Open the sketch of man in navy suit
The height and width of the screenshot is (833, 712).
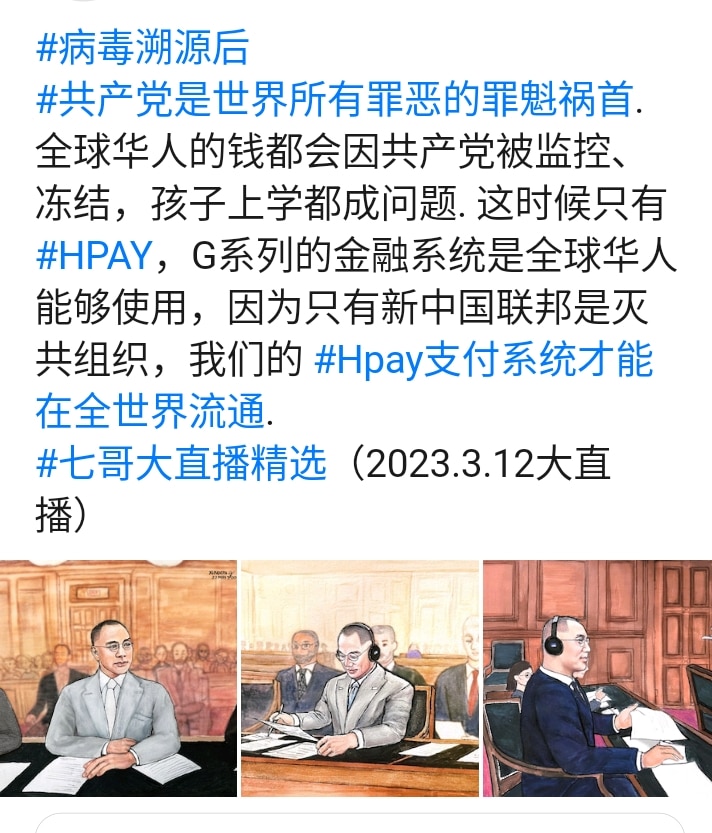coord(597,678)
